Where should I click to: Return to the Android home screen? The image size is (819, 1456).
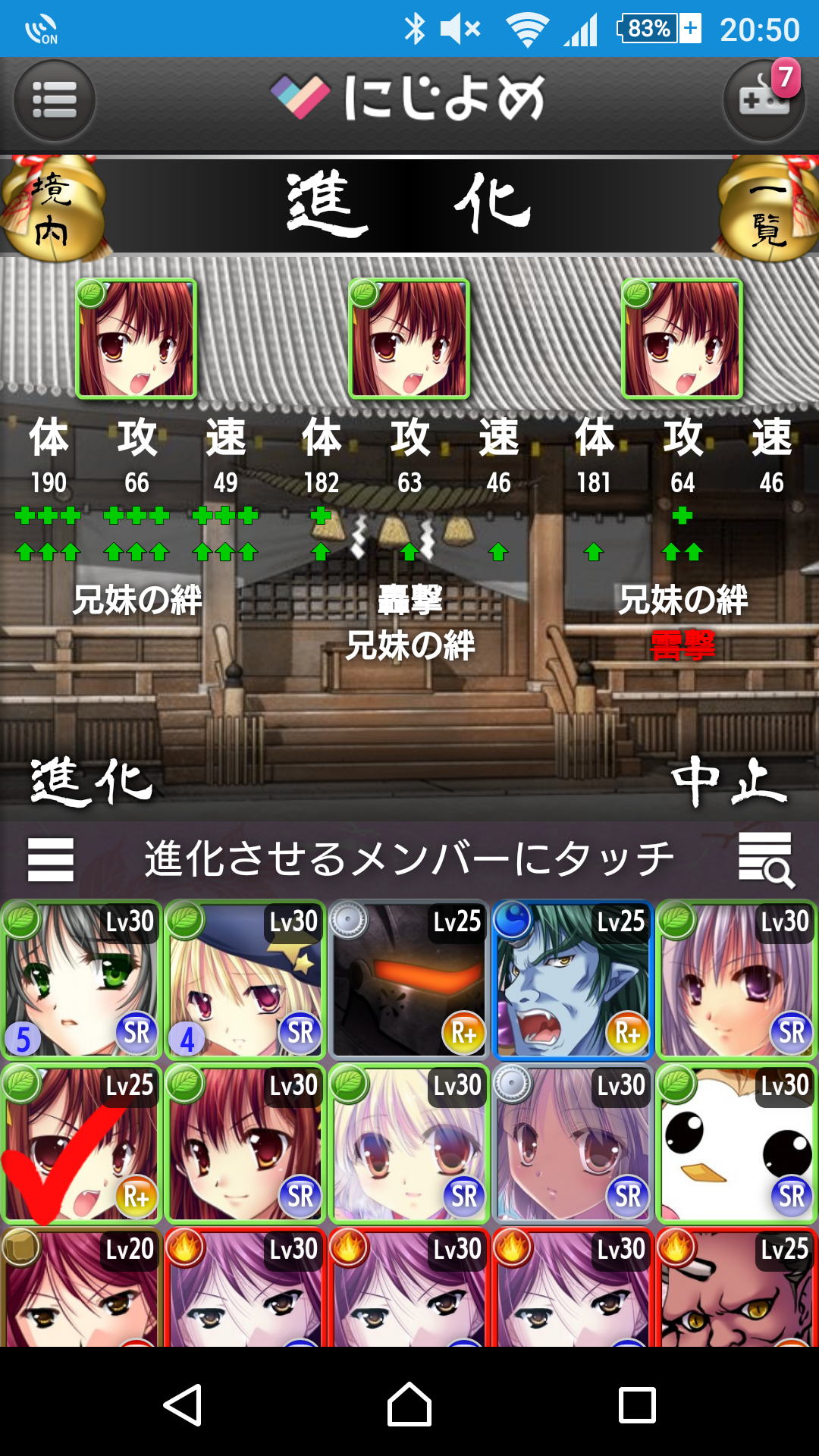(x=409, y=1404)
